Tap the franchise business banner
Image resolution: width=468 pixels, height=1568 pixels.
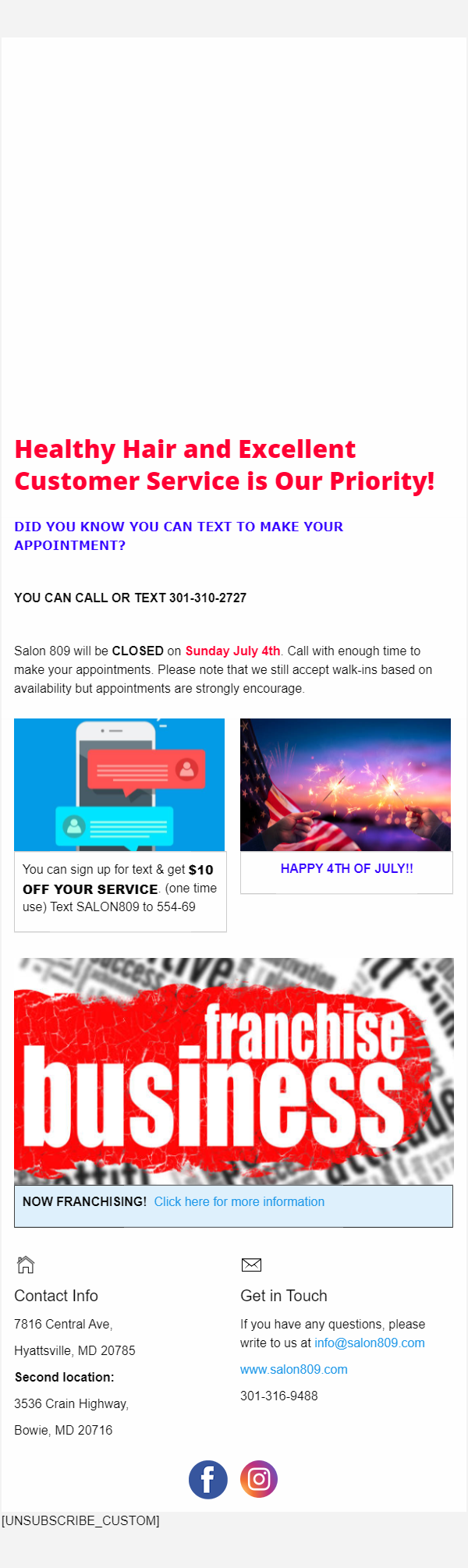tap(233, 1070)
